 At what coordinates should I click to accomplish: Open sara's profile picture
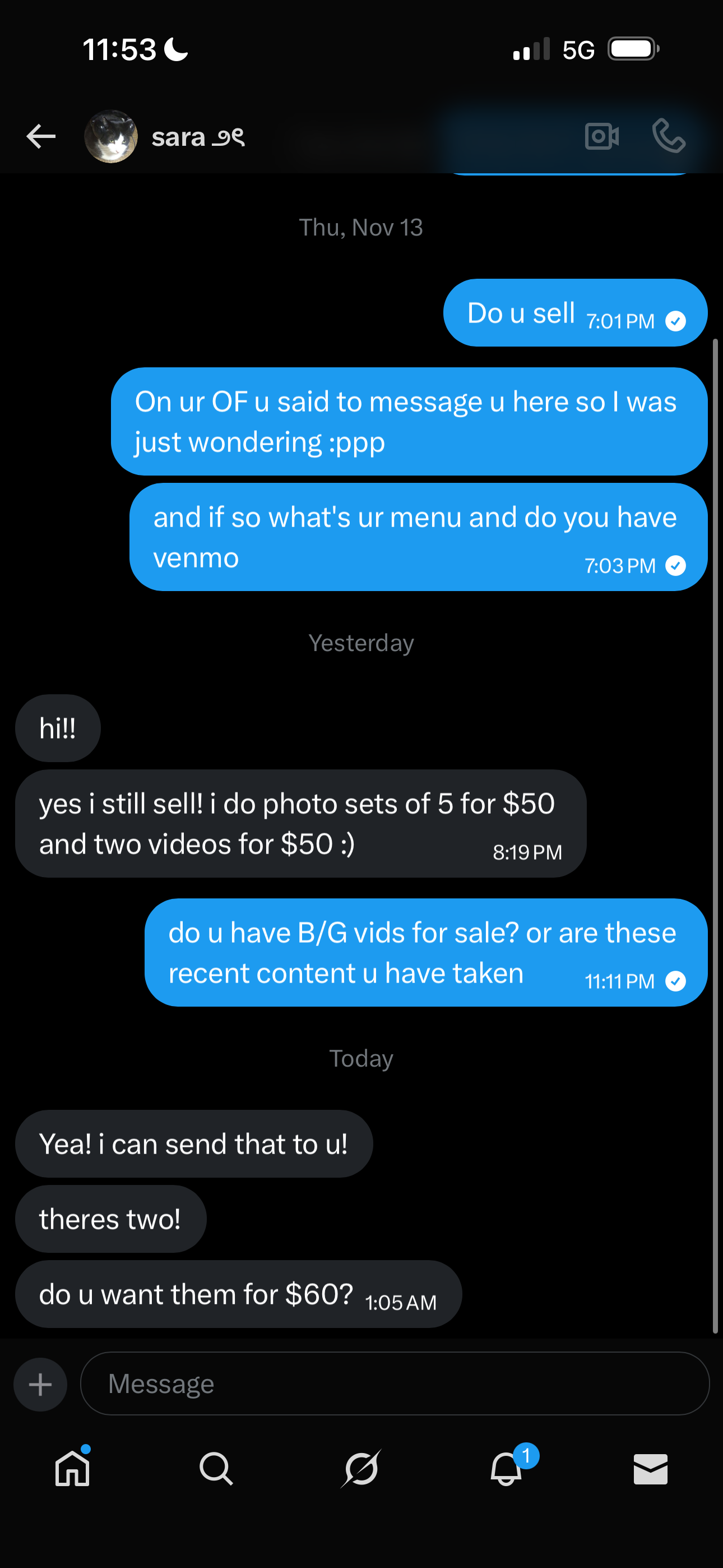[x=111, y=136]
